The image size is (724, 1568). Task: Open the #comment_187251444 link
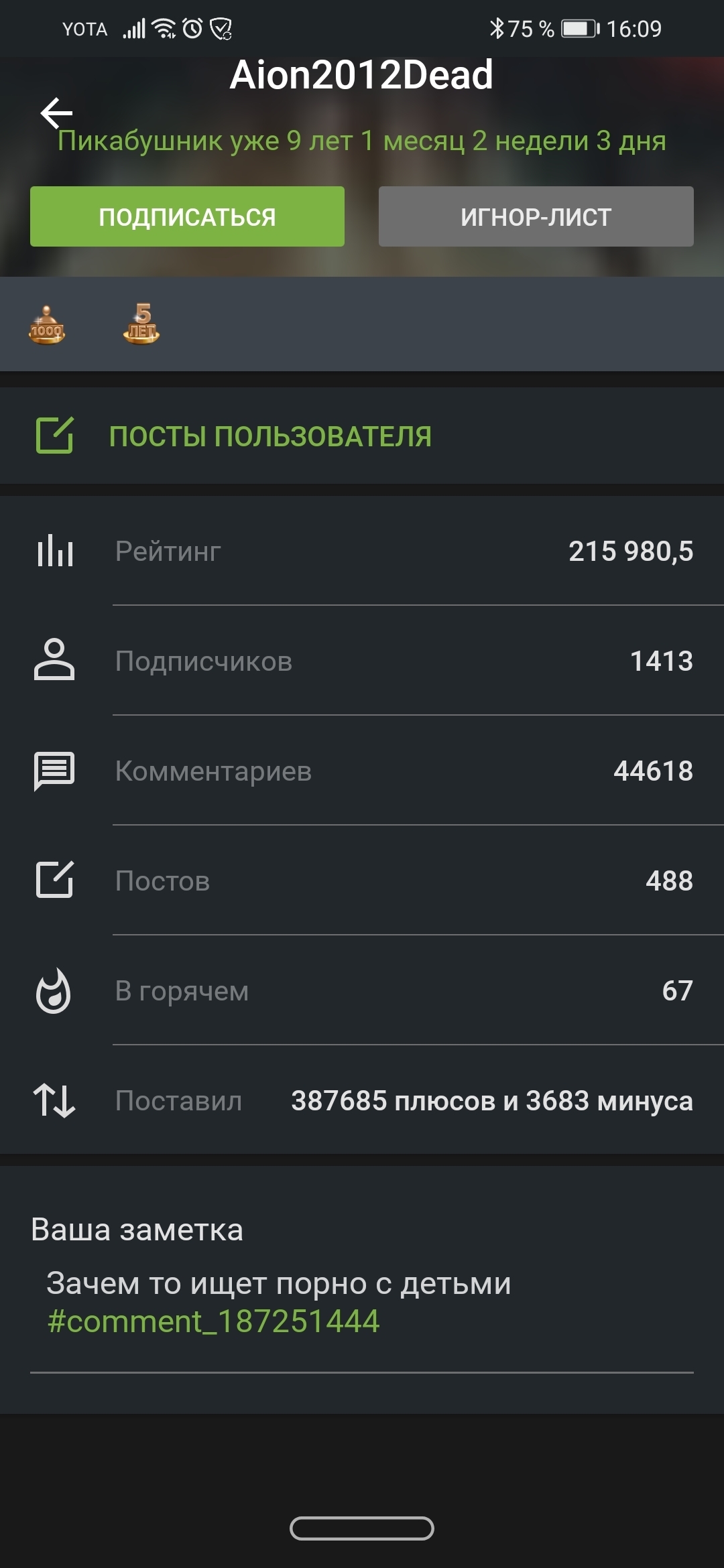pos(213,1321)
